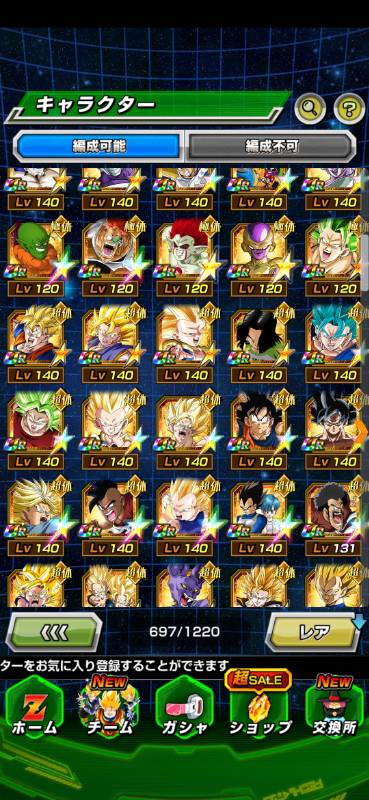Tap the orange arrow at the right edge

point(363,432)
